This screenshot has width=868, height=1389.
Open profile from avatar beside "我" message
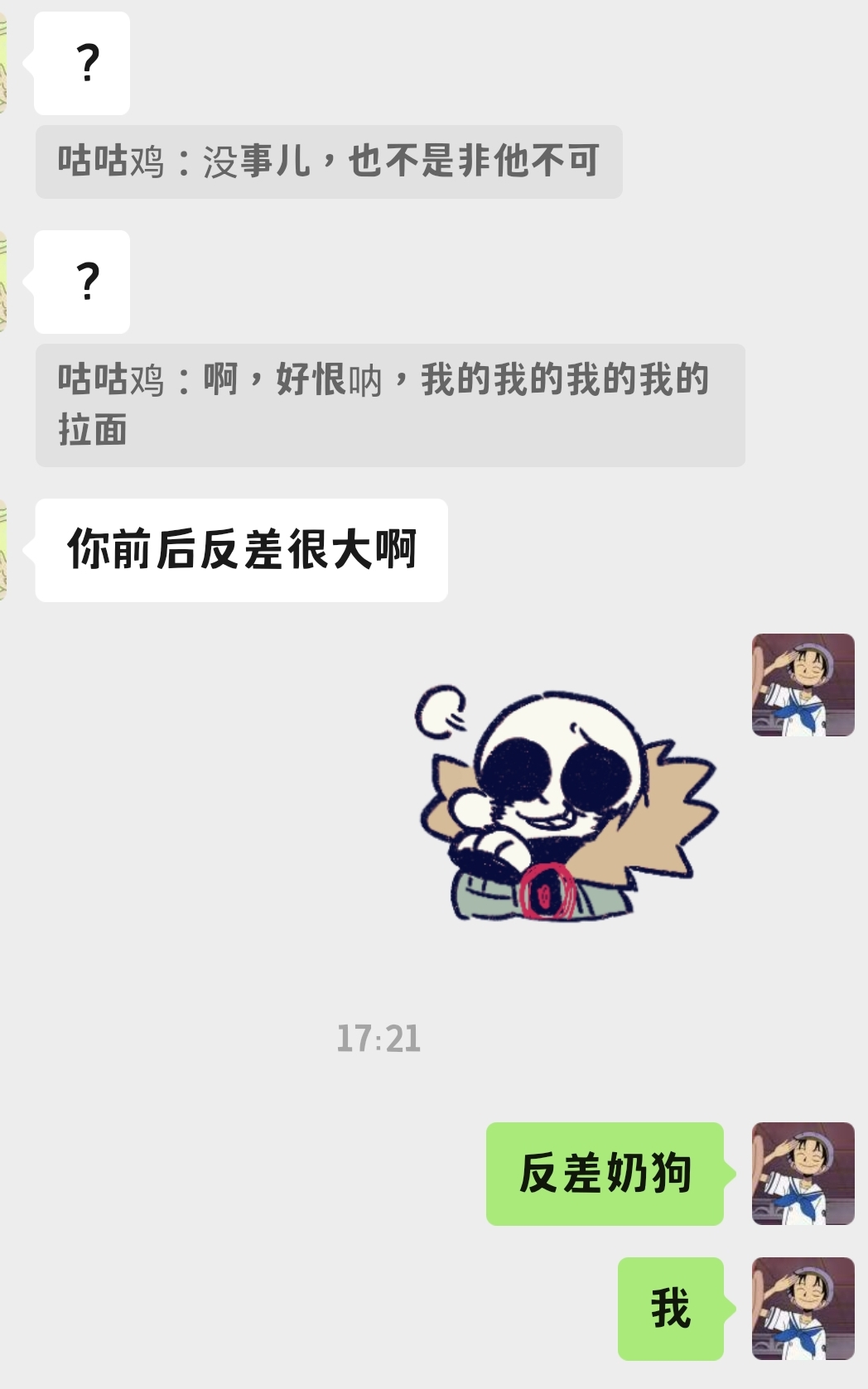pyautogui.click(x=803, y=1309)
